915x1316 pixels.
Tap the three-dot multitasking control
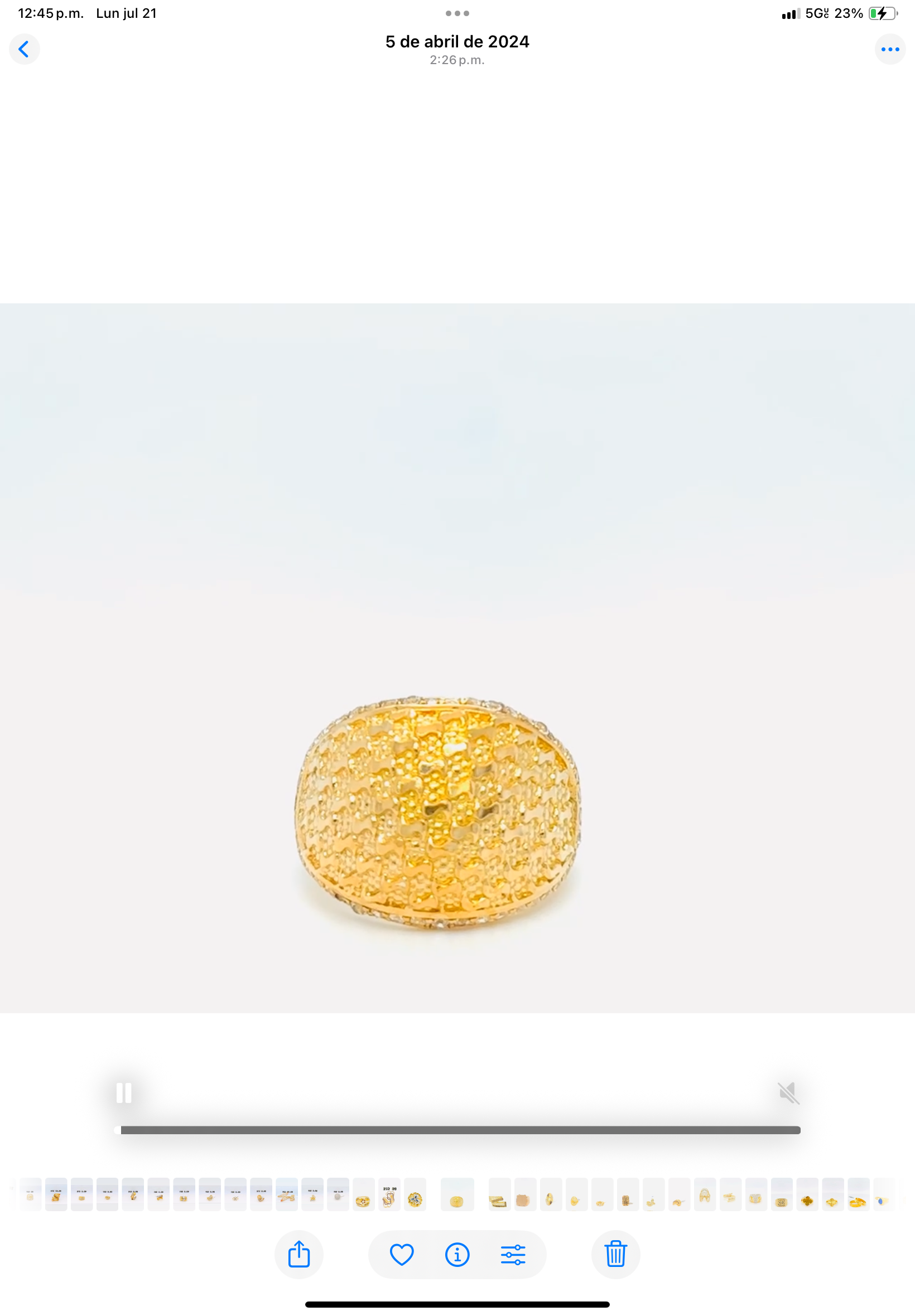point(457,13)
